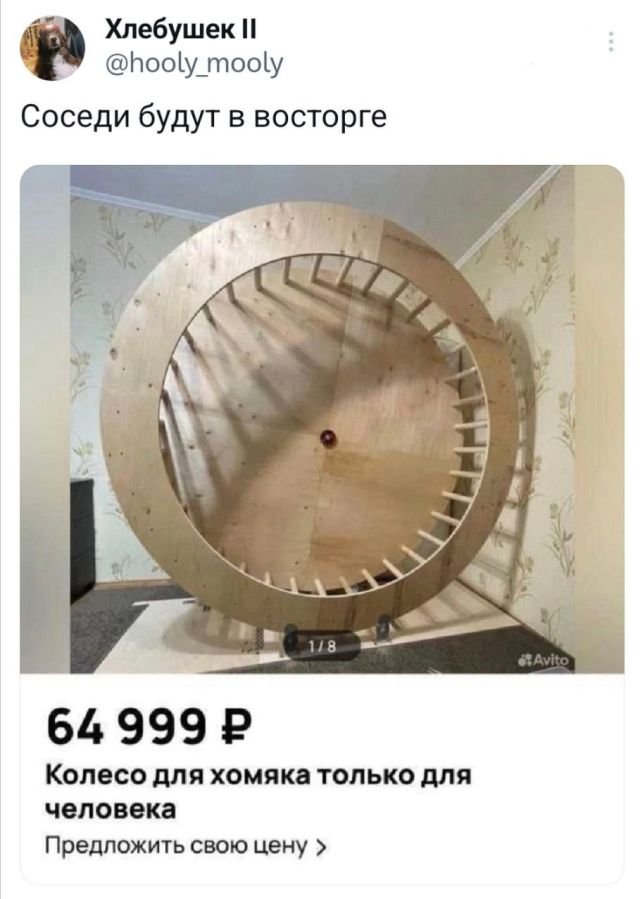Image resolution: width=640 pixels, height=899 pixels.
Task: Open the post's overflow menu
Action: [x=611, y=42]
